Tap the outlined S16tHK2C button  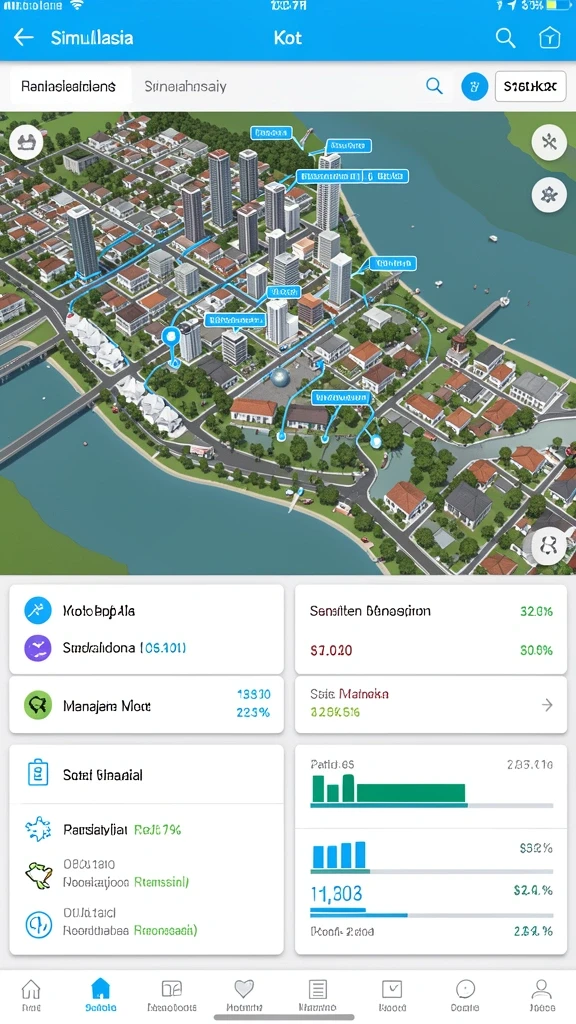click(530, 86)
